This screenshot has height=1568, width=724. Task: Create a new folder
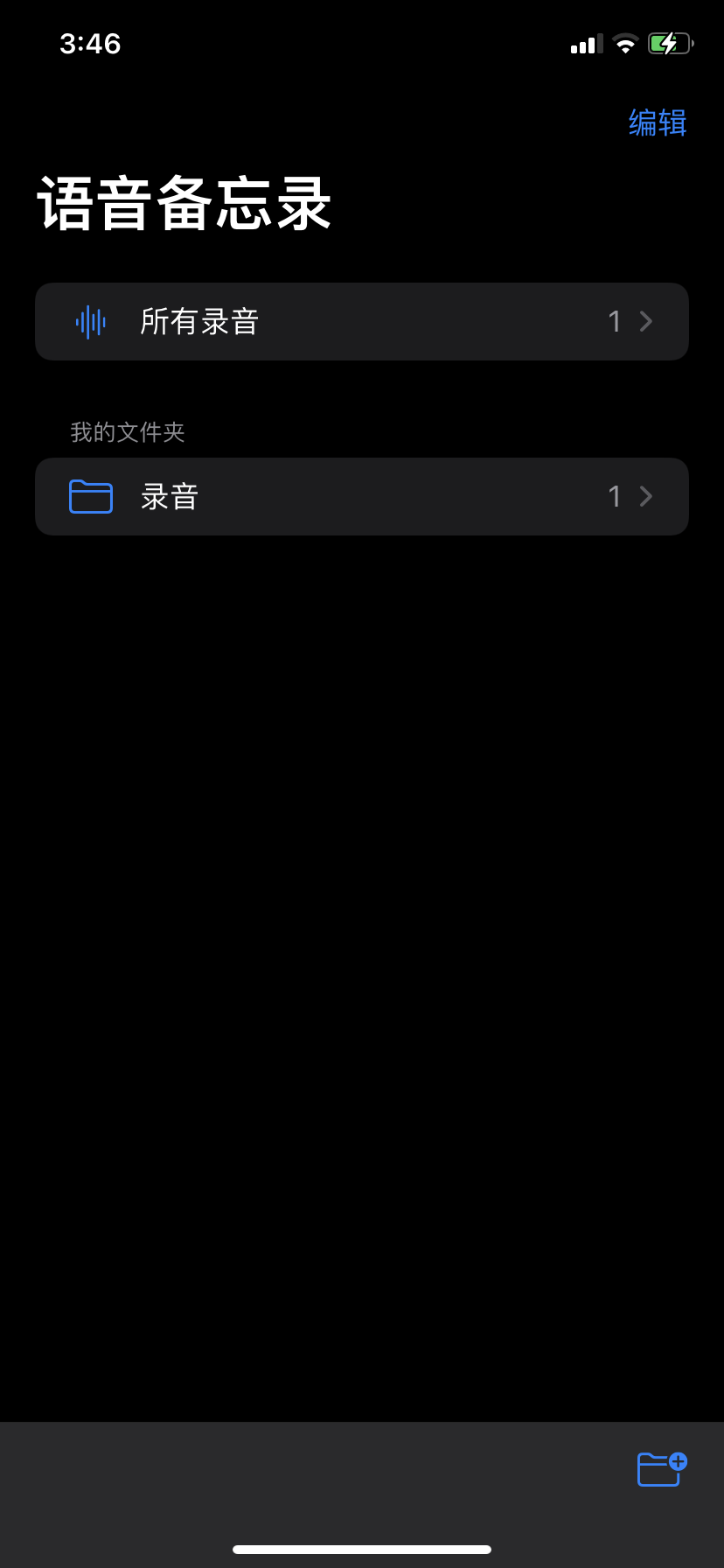tap(661, 1469)
